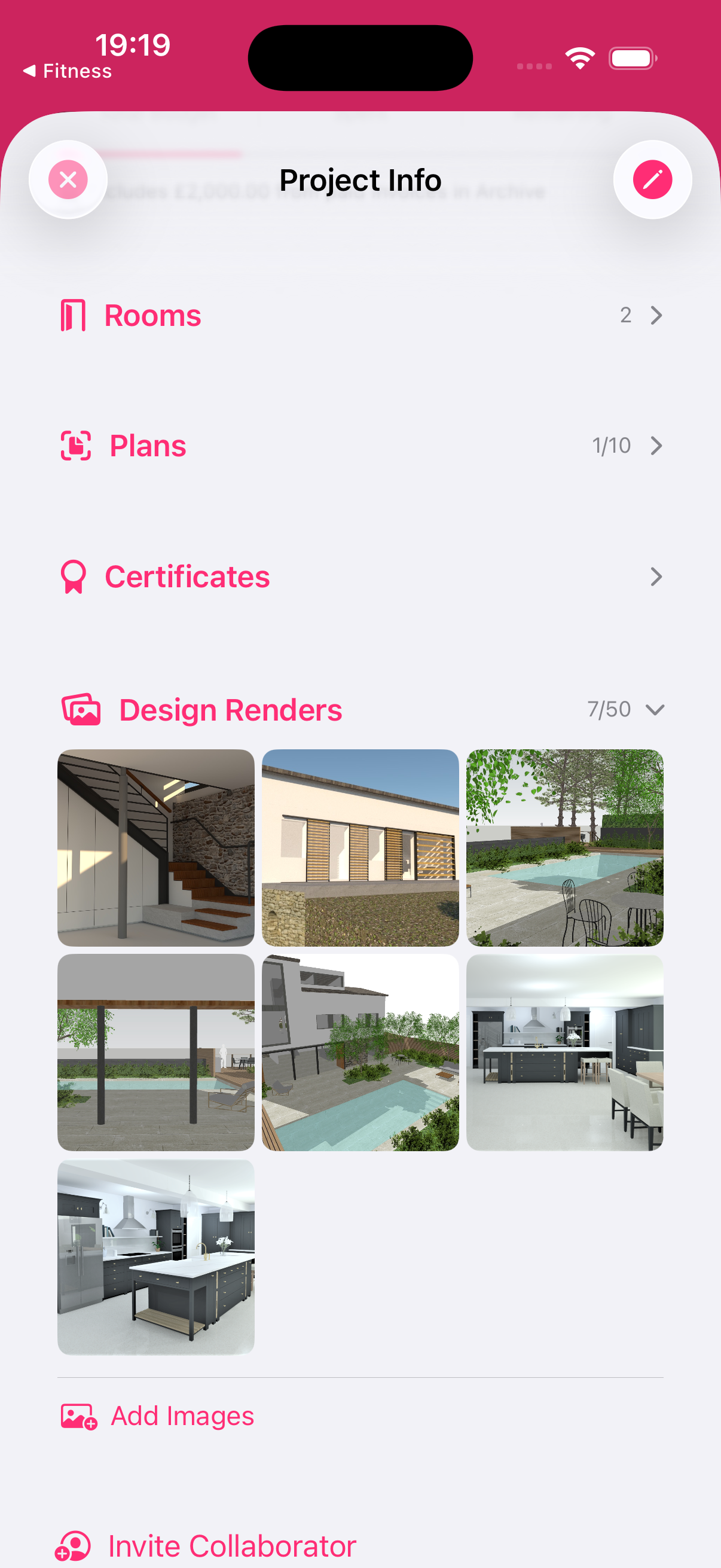Open the Certificates section
Image resolution: width=721 pixels, height=1568 pixels.
360,576
